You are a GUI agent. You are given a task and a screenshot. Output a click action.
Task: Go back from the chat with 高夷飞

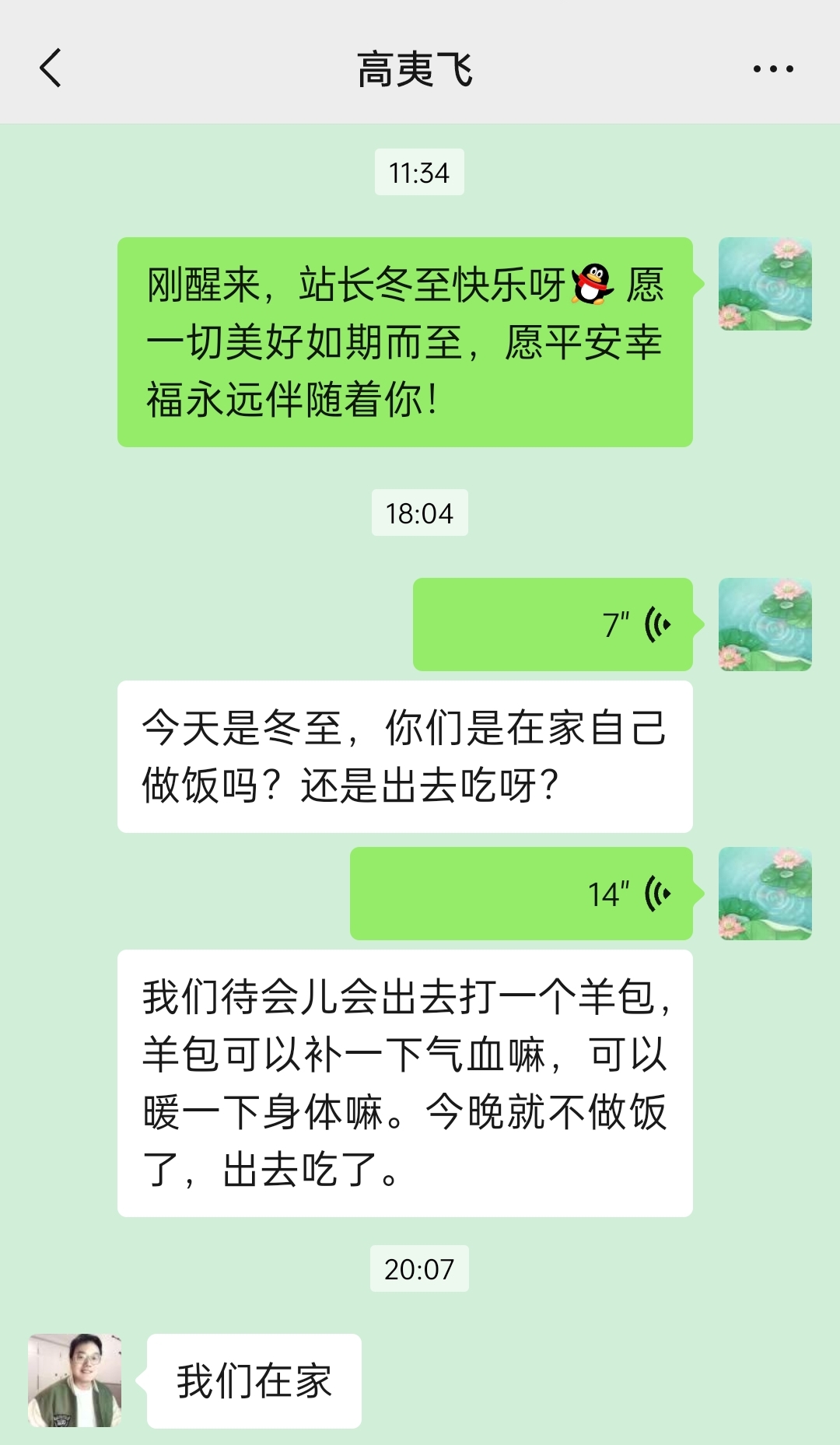(x=51, y=68)
